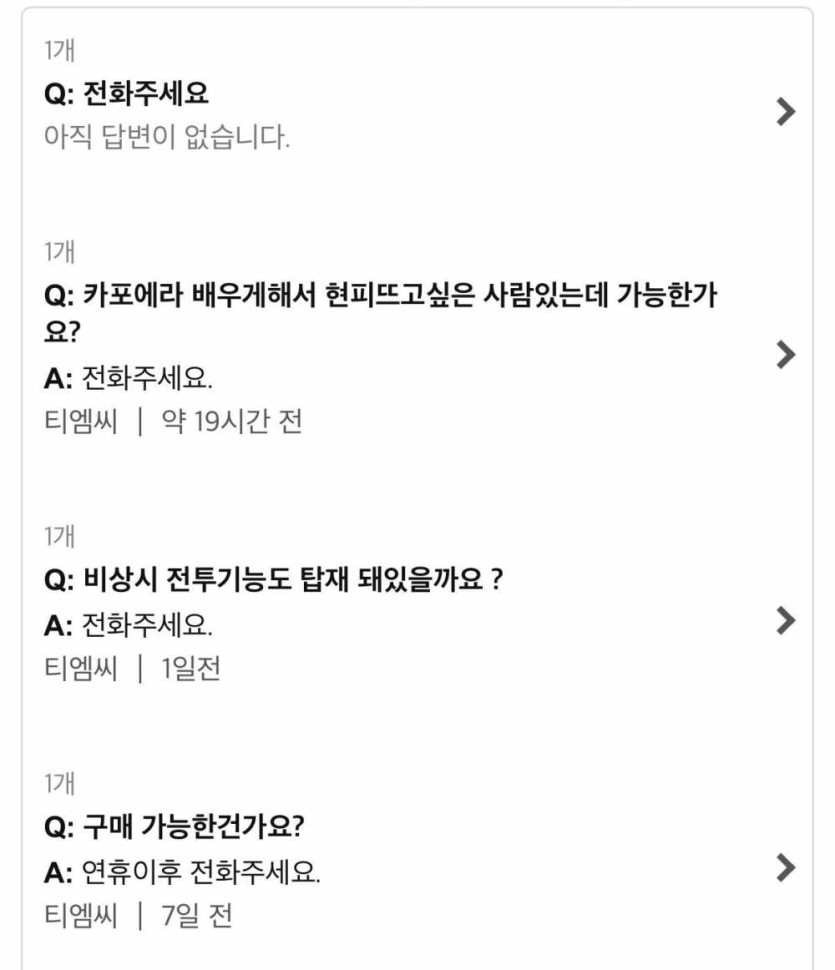
Task: View the question about 카포에라 and 현피
Action: pos(786,354)
